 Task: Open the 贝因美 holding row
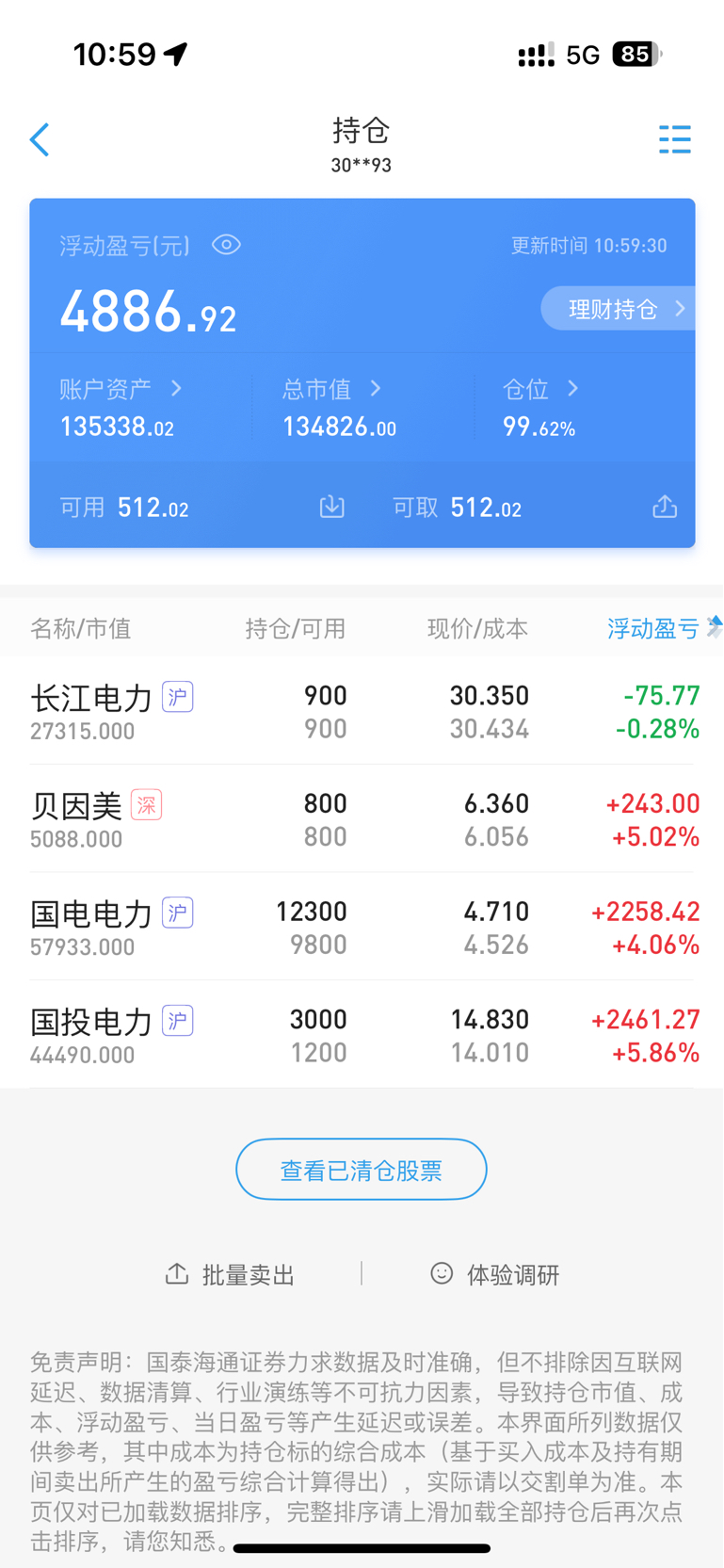tap(362, 819)
